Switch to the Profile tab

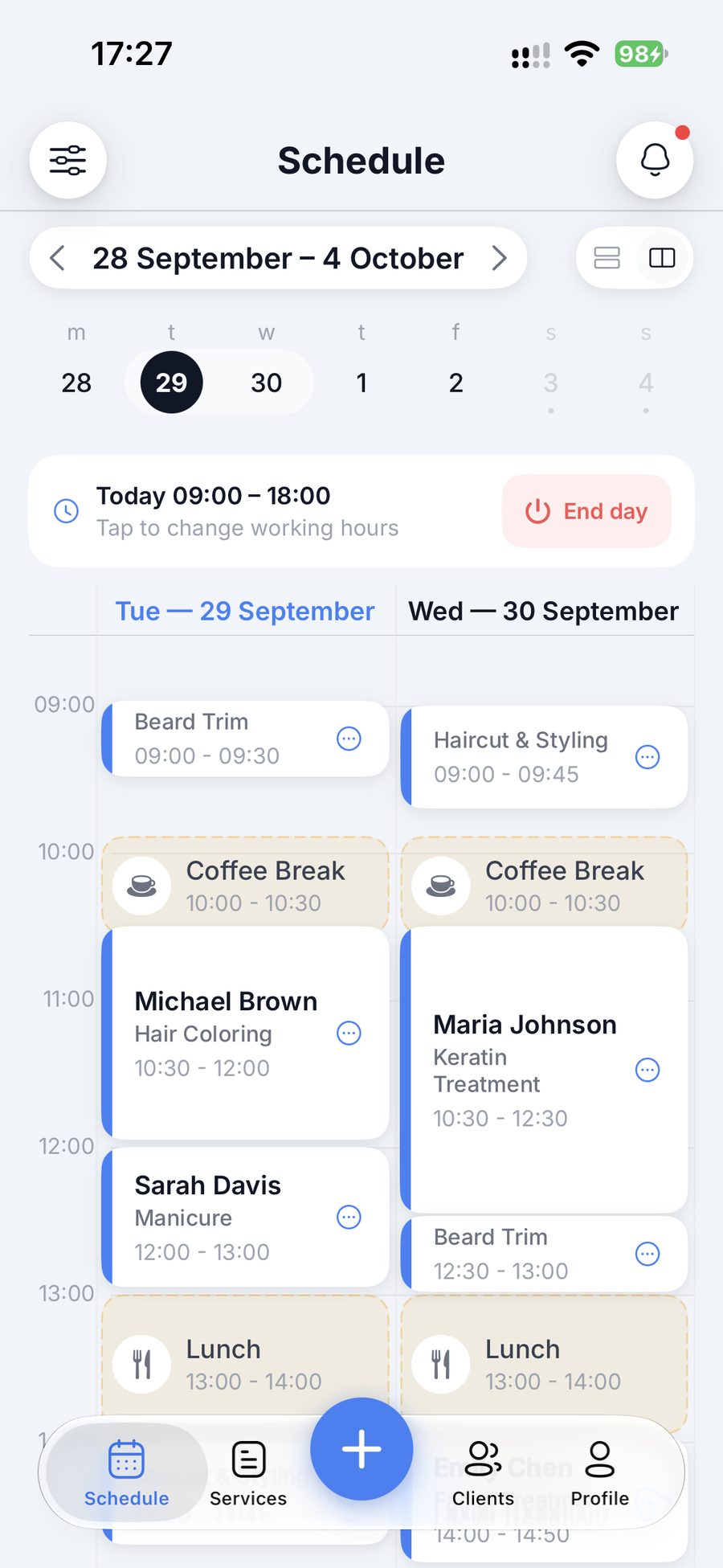(599, 1473)
